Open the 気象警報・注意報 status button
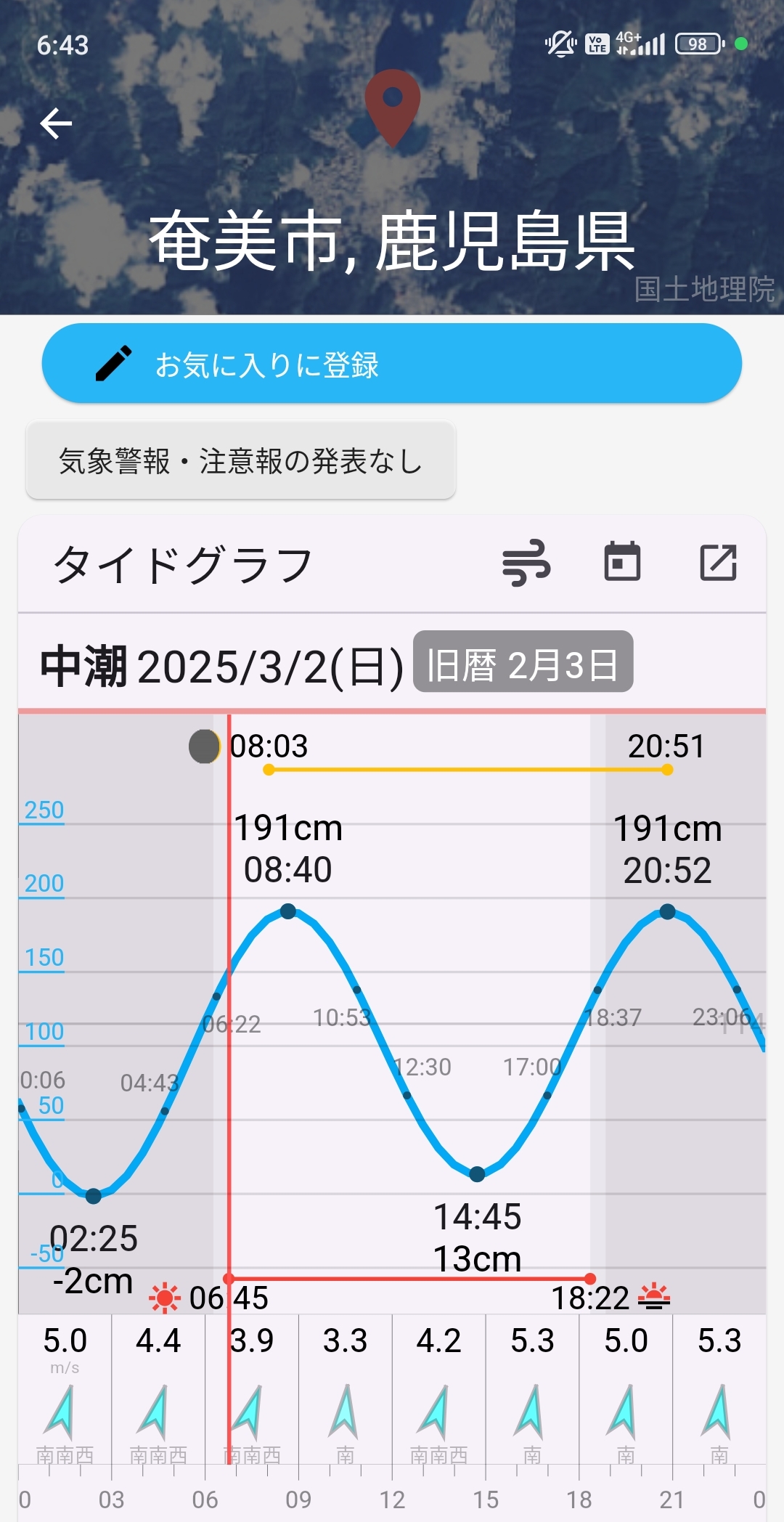 [x=240, y=461]
